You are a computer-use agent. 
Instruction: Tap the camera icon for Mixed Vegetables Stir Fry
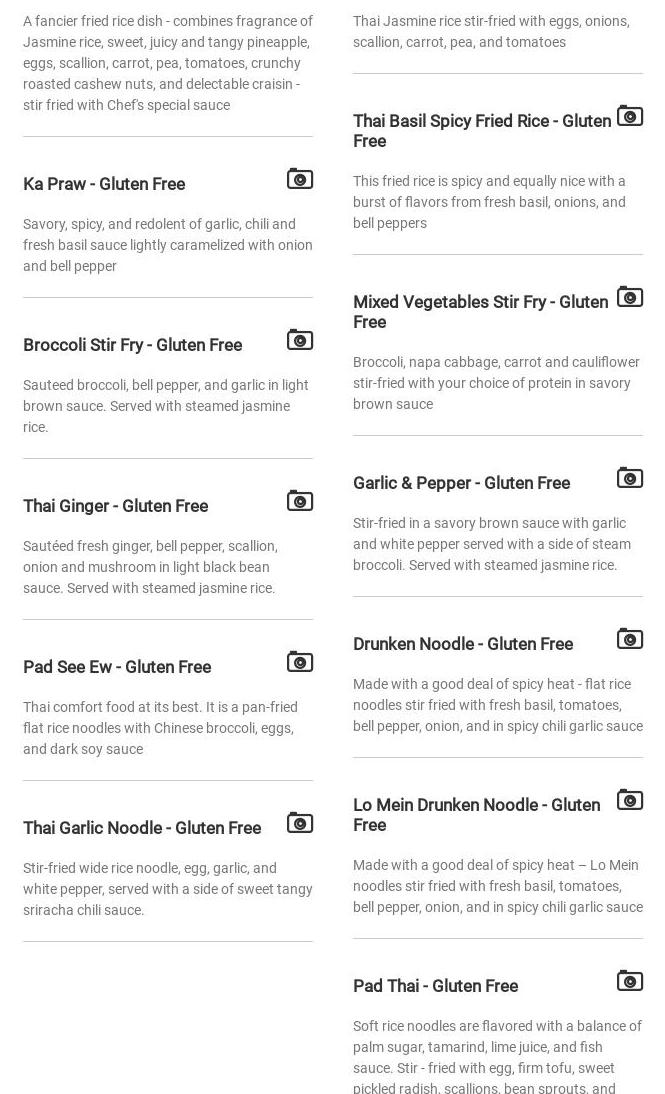click(630, 297)
